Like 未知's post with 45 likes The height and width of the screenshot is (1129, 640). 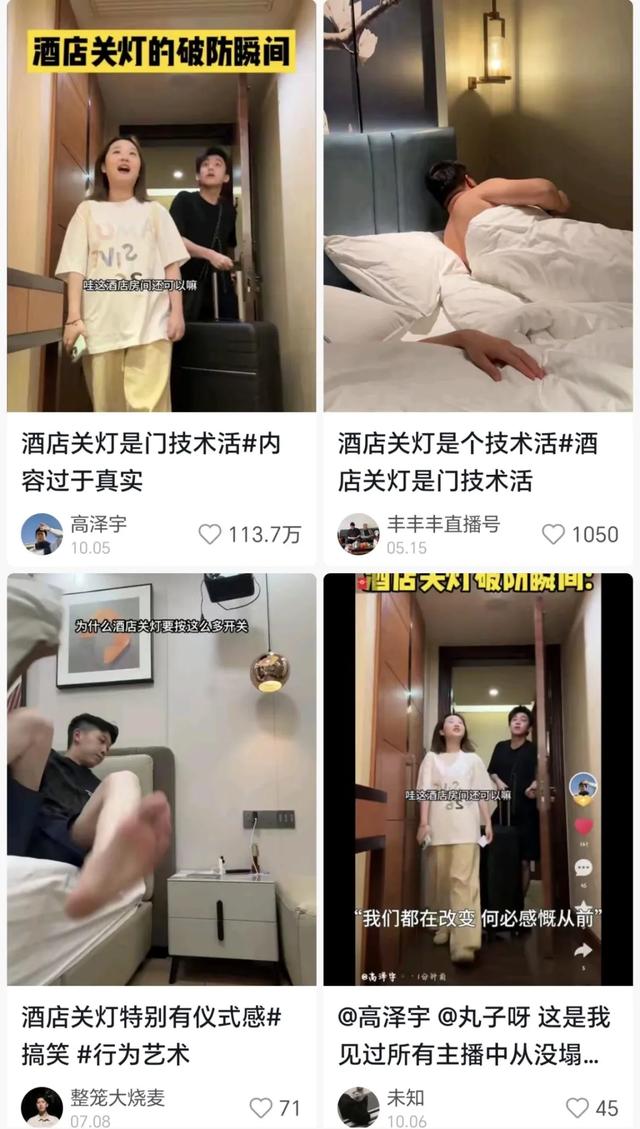(577, 1108)
